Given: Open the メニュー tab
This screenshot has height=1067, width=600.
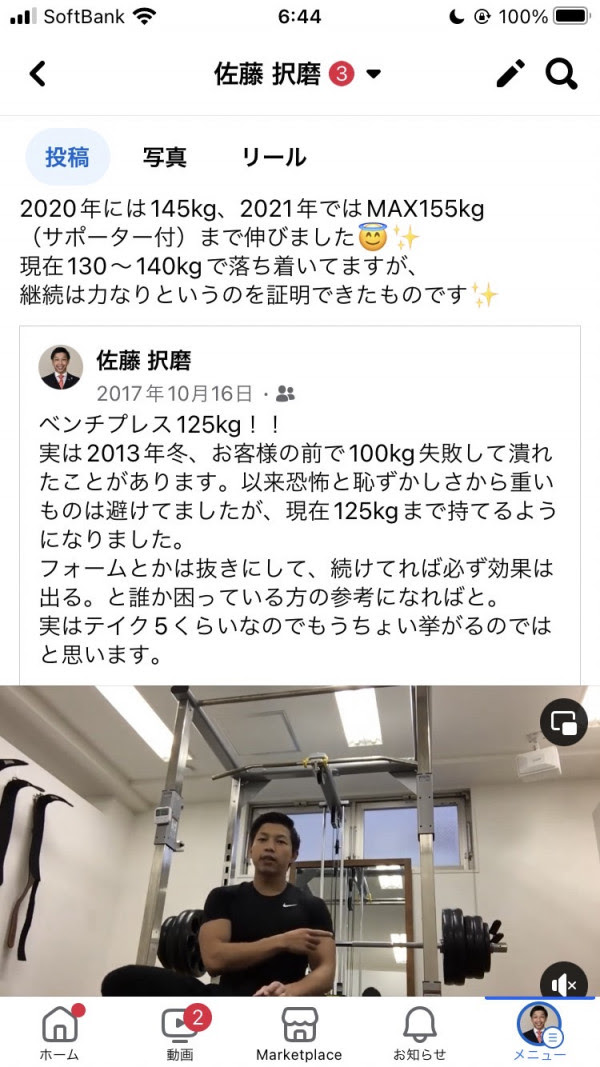Looking at the screenshot, I should (x=539, y=1032).
